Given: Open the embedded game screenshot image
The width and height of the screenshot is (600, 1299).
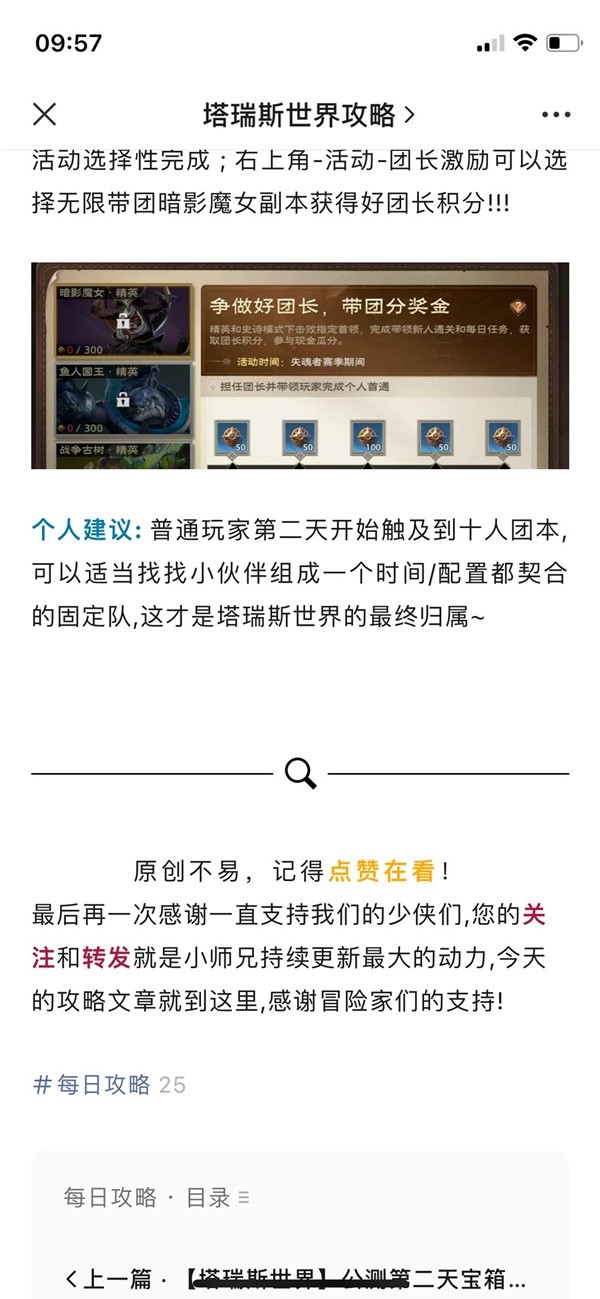Looking at the screenshot, I should (300, 365).
